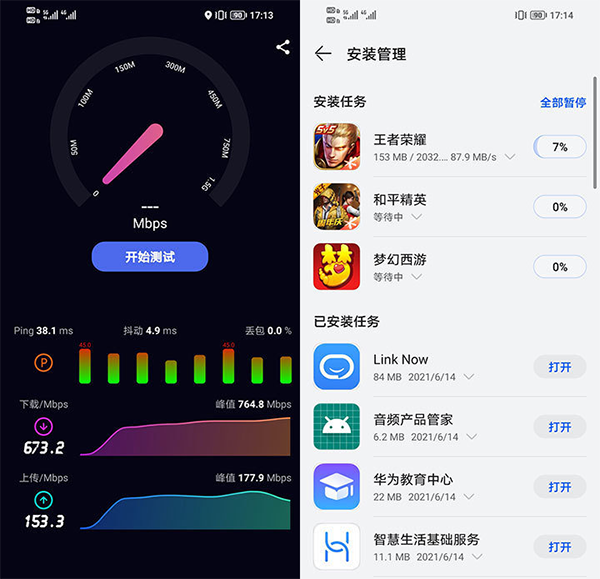Expand the 梦幻西游 waiting task
600x579 pixels.
pyautogui.click(x=417, y=276)
